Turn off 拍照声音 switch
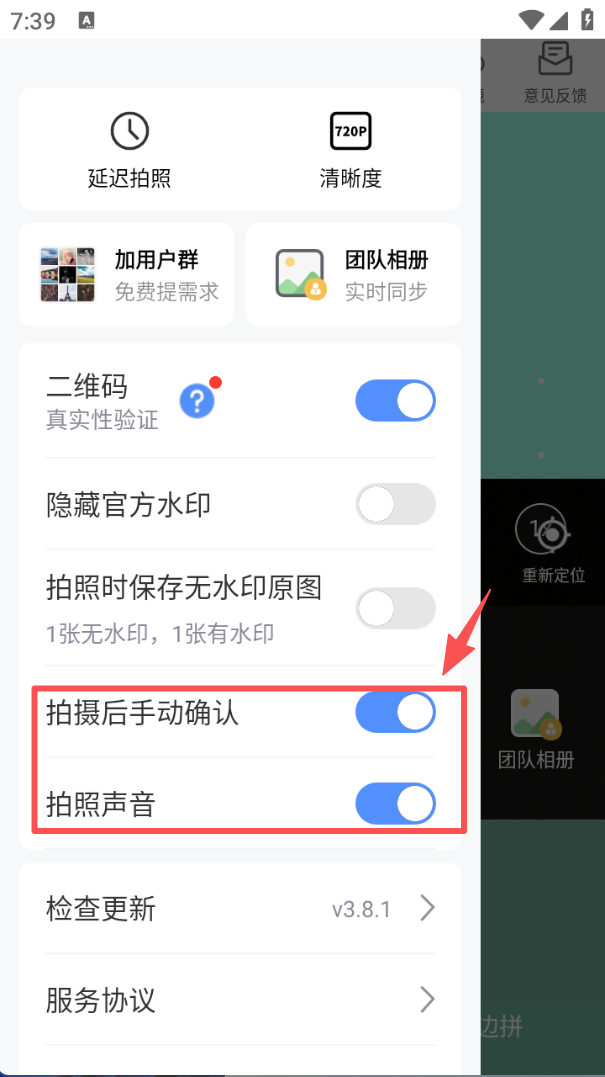 click(395, 804)
